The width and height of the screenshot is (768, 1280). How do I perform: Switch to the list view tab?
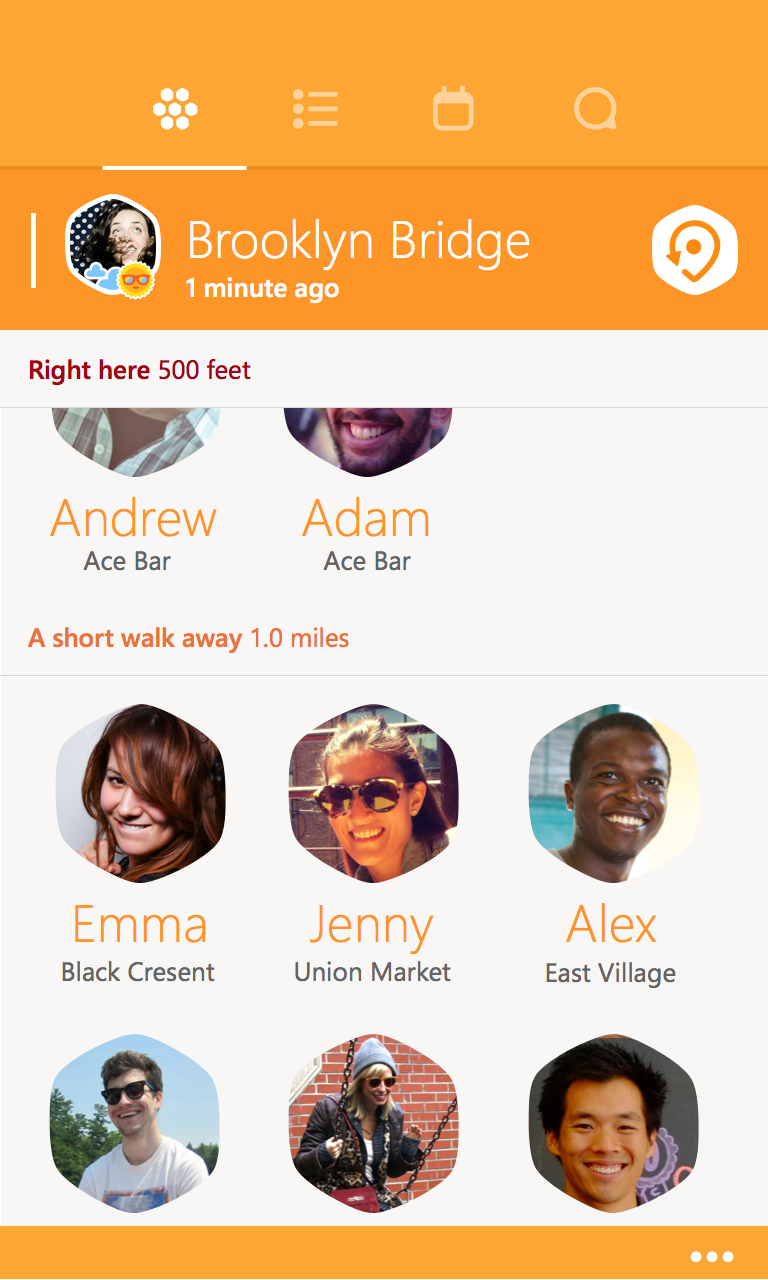click(x=315, y=108)
